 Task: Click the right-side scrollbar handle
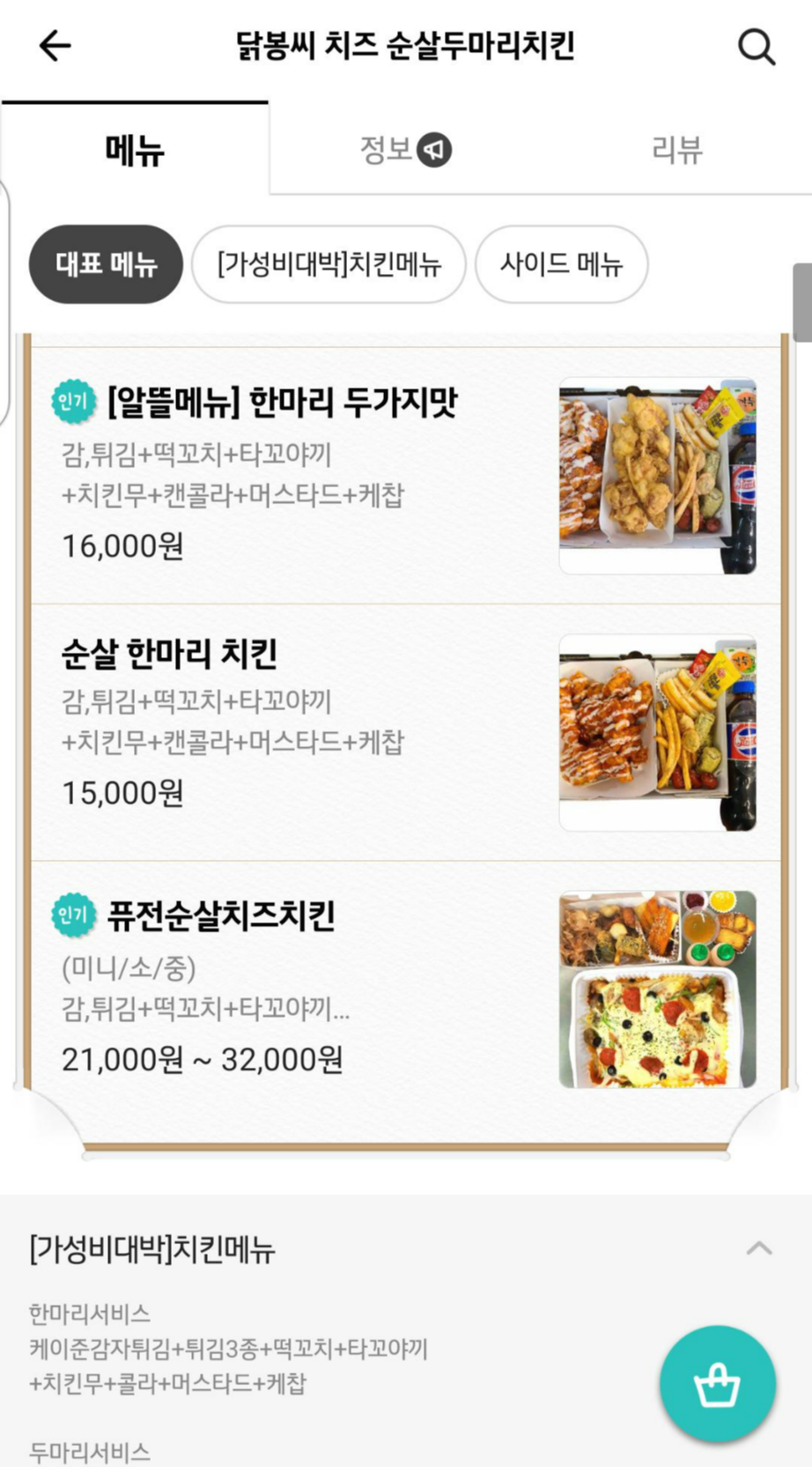click(x=804, y=300)
